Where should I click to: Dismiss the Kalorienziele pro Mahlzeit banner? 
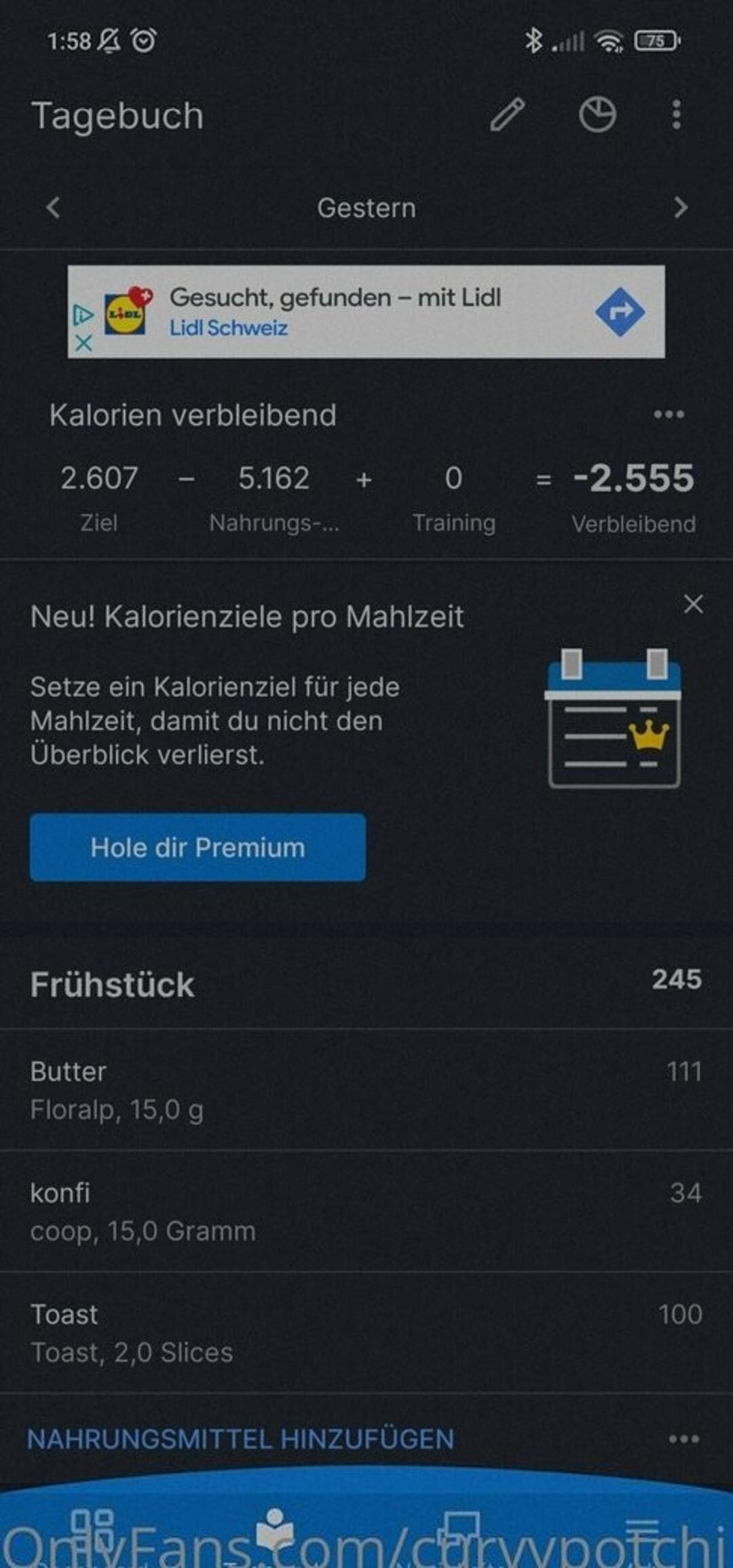pos(693,604)
